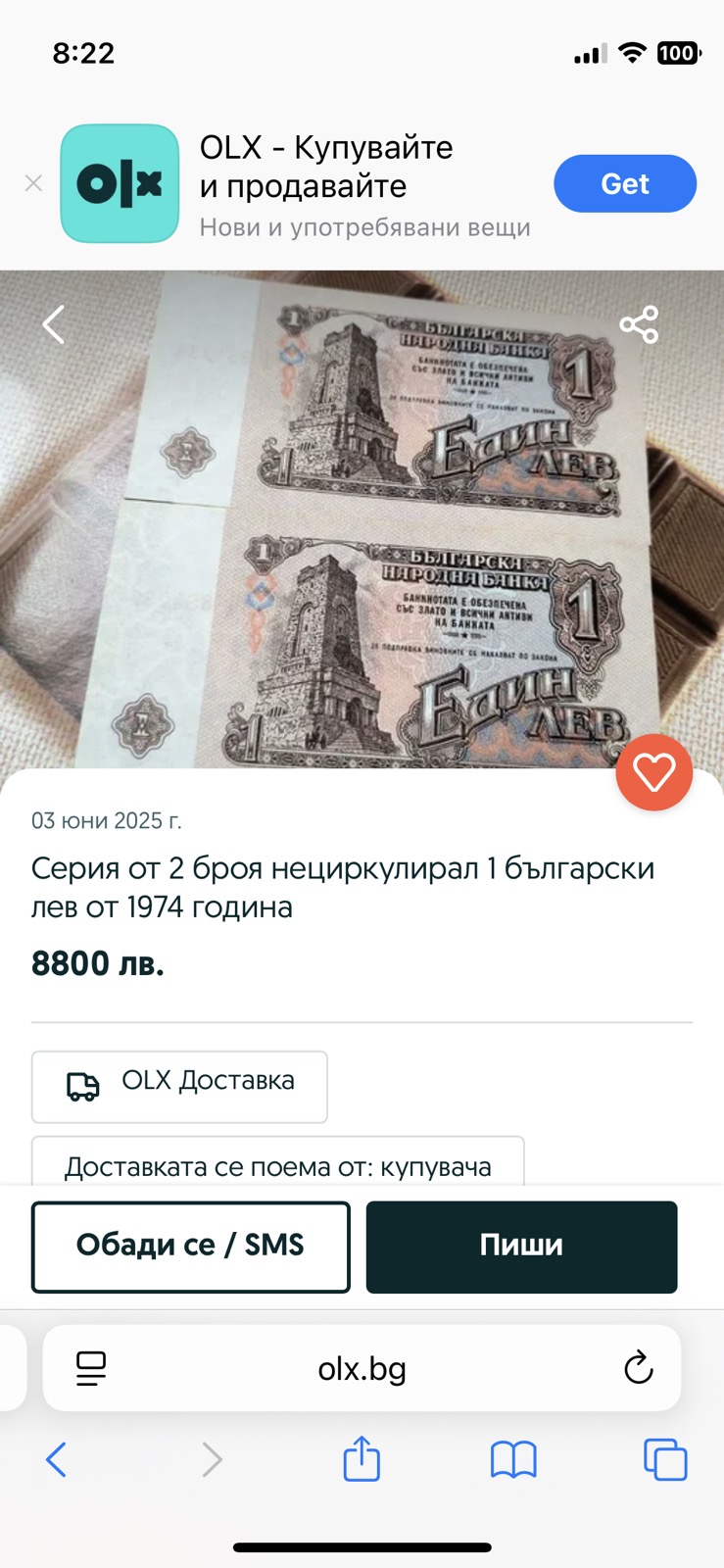Open Safari page settings reader icon
The image size is (724, 1568).
[90, 1368]
